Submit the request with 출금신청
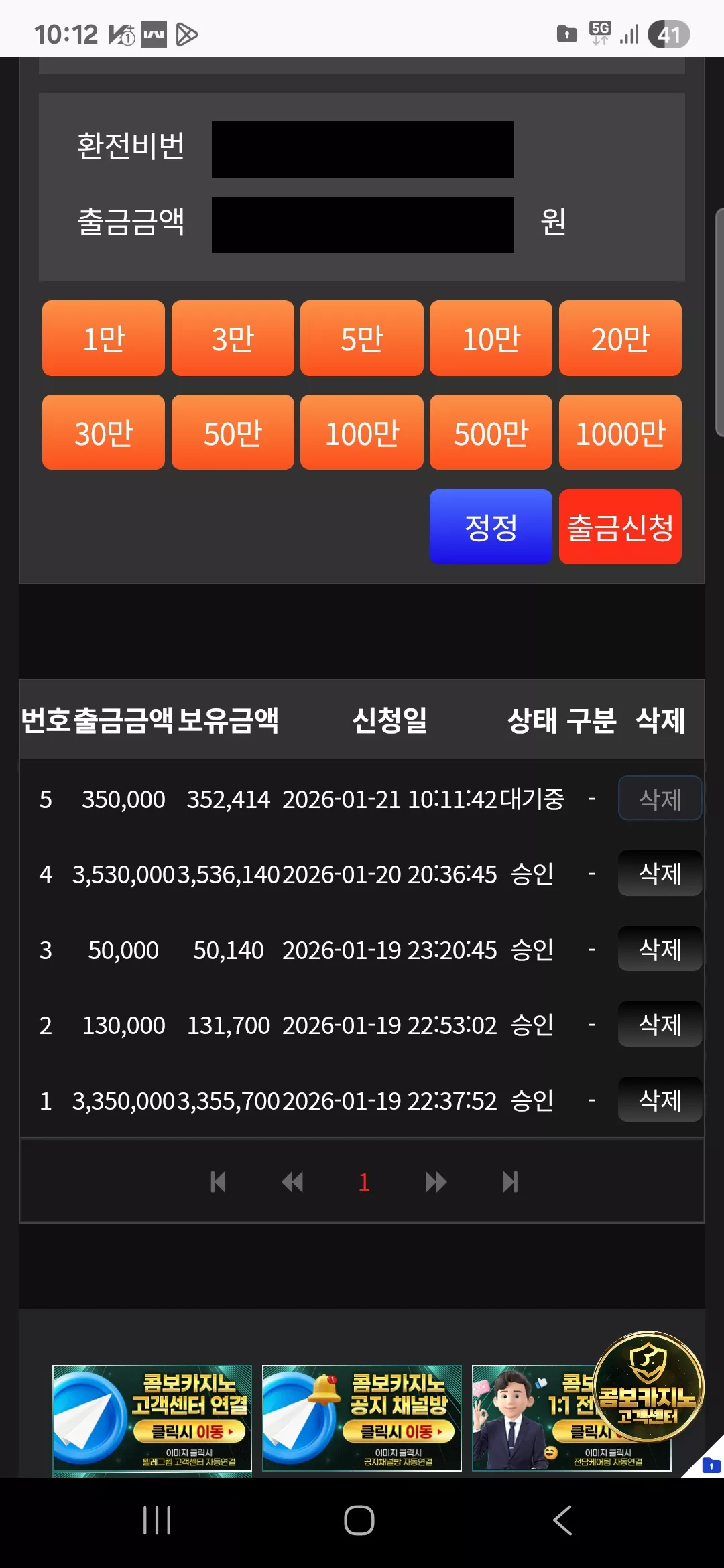 (x=620, y=527)
